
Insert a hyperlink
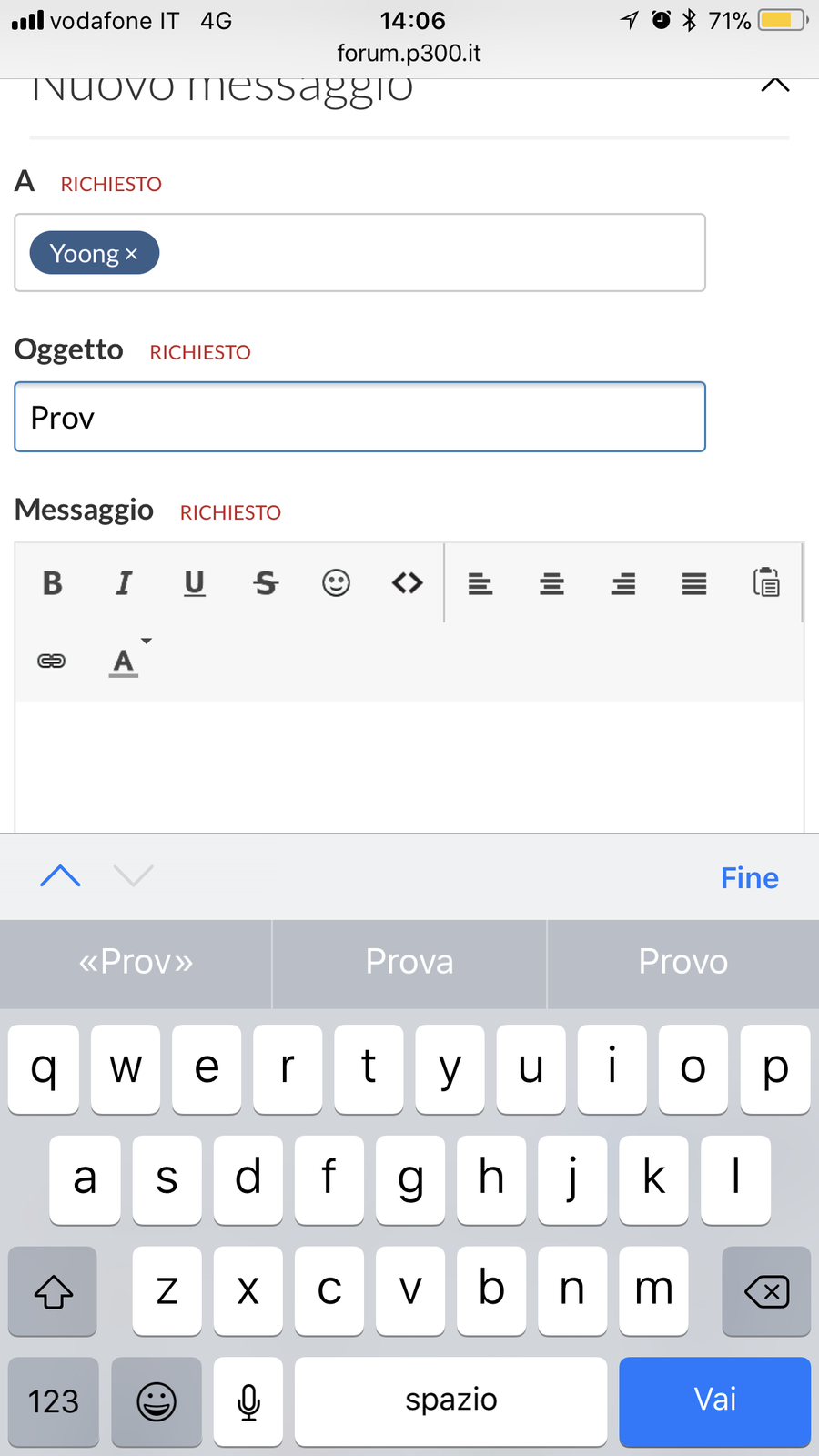(52, 661)
